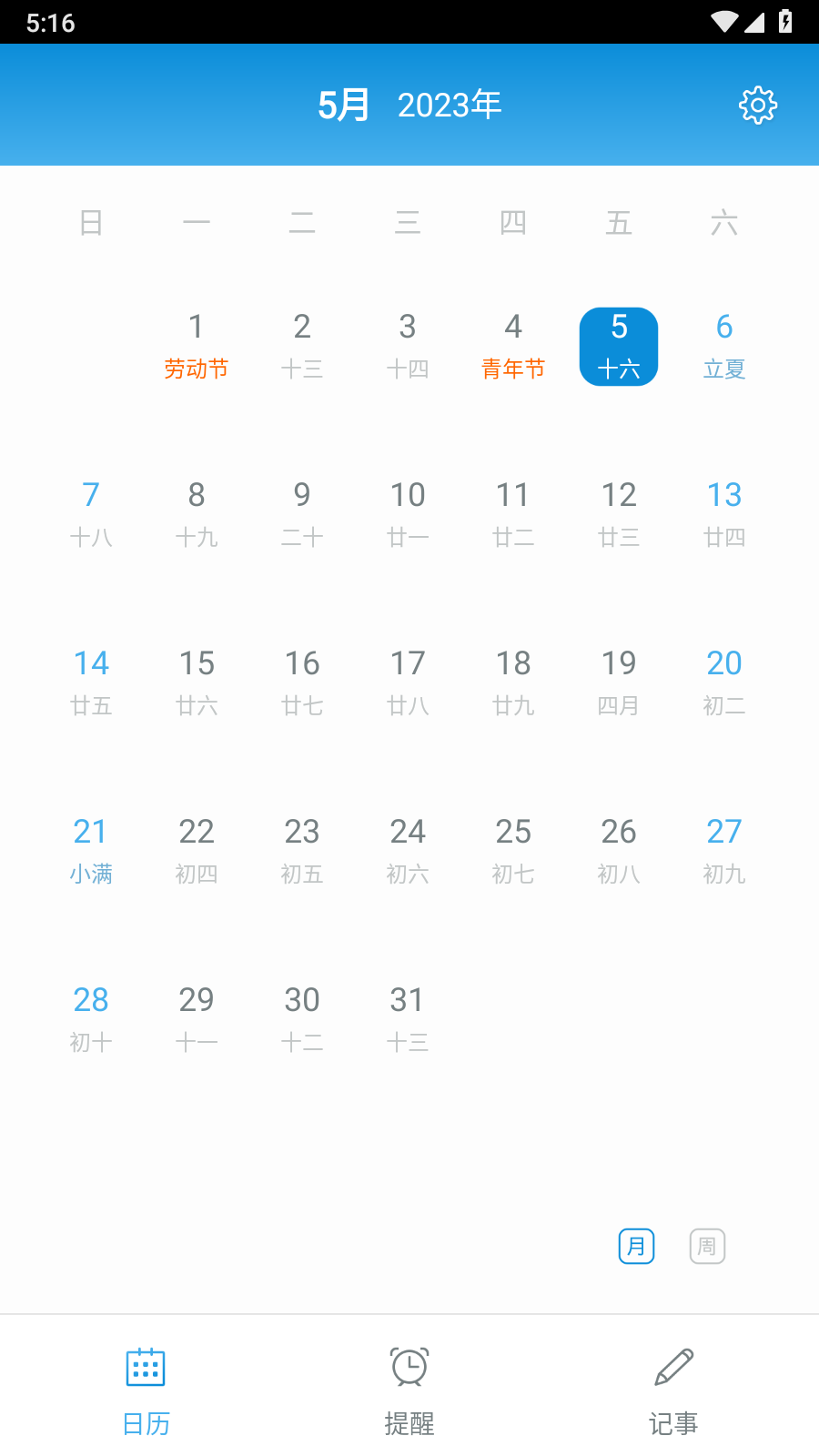Open the 5月 2023年 date picker
819x1456 pixels.
409,106
